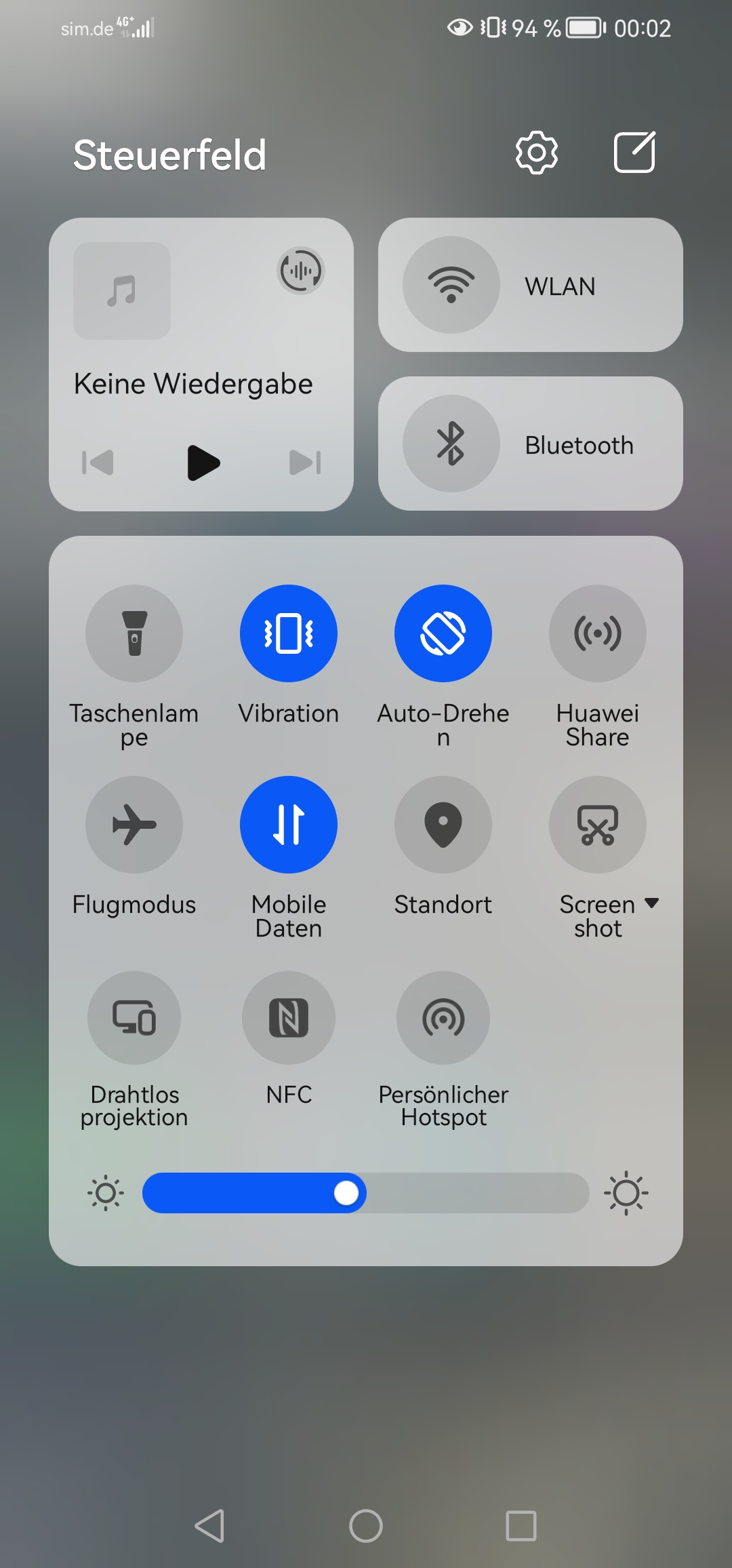Open settings via the gear icon
This screenshot has width=732, height=1568.
(536, 153)
